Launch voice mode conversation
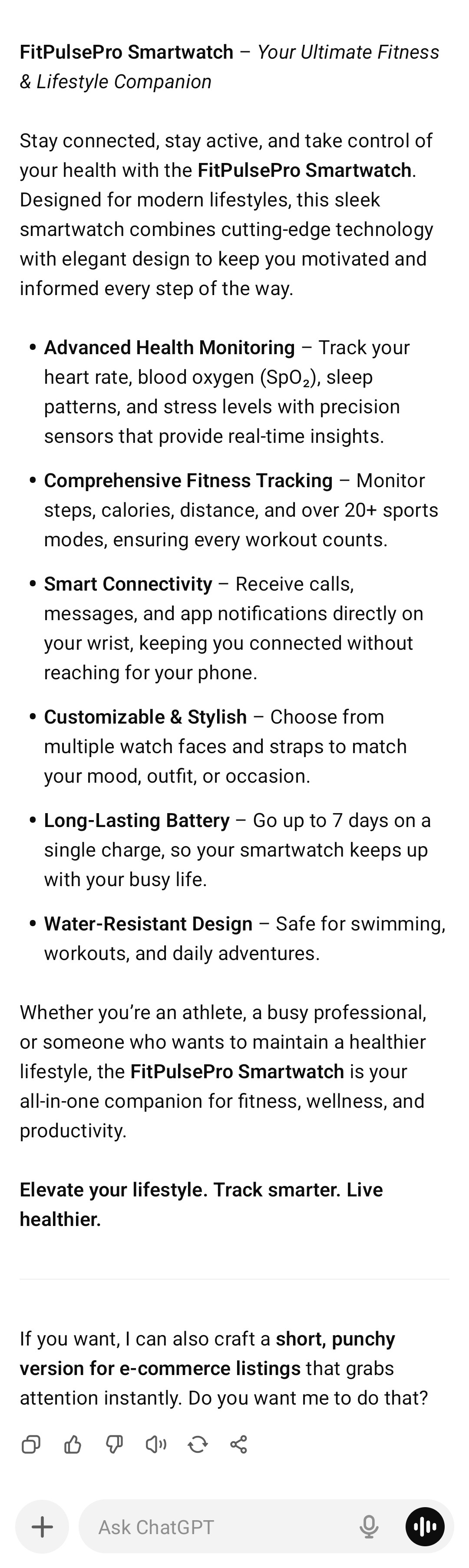The width and height of the screenshot is (469, 1568). point(425,1527)
